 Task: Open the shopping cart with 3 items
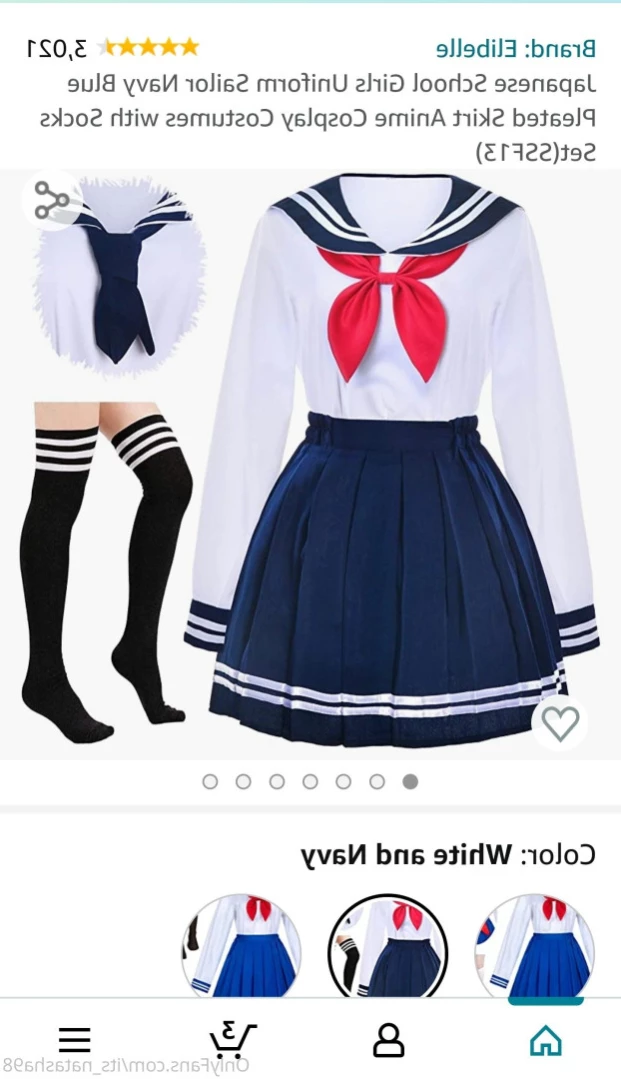232,1038
